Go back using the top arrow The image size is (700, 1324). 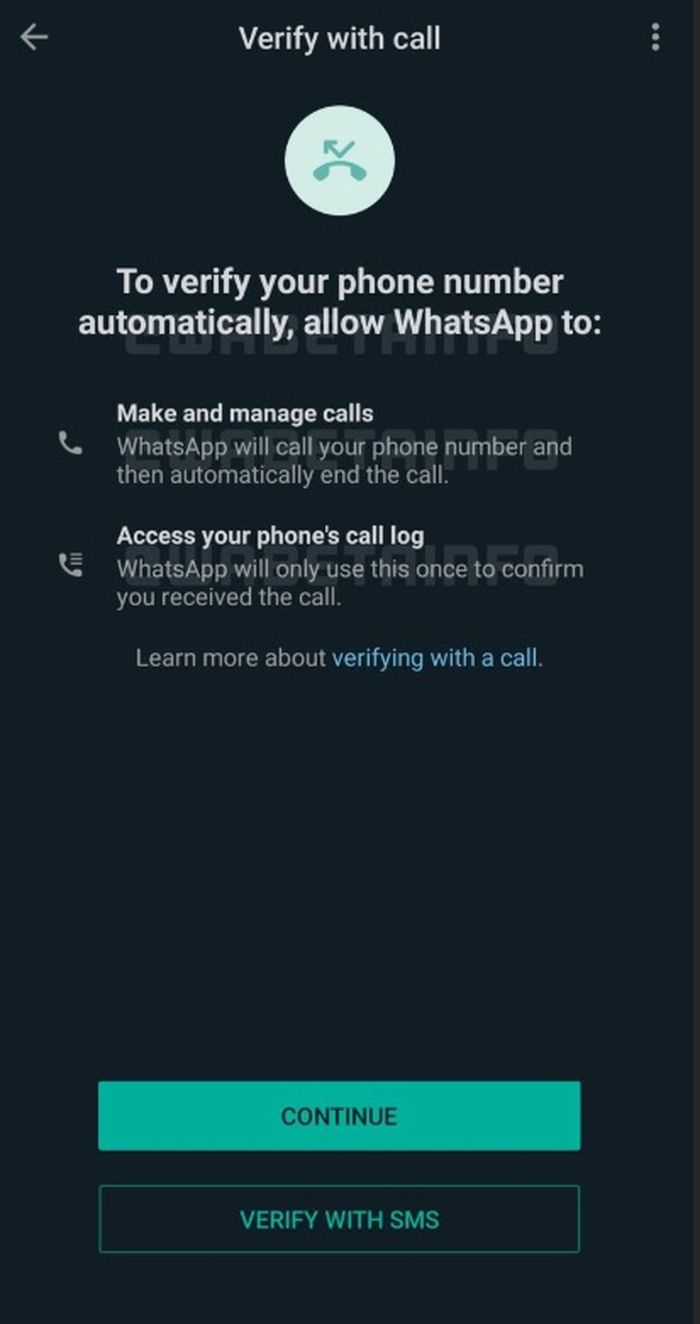point(34,38)
